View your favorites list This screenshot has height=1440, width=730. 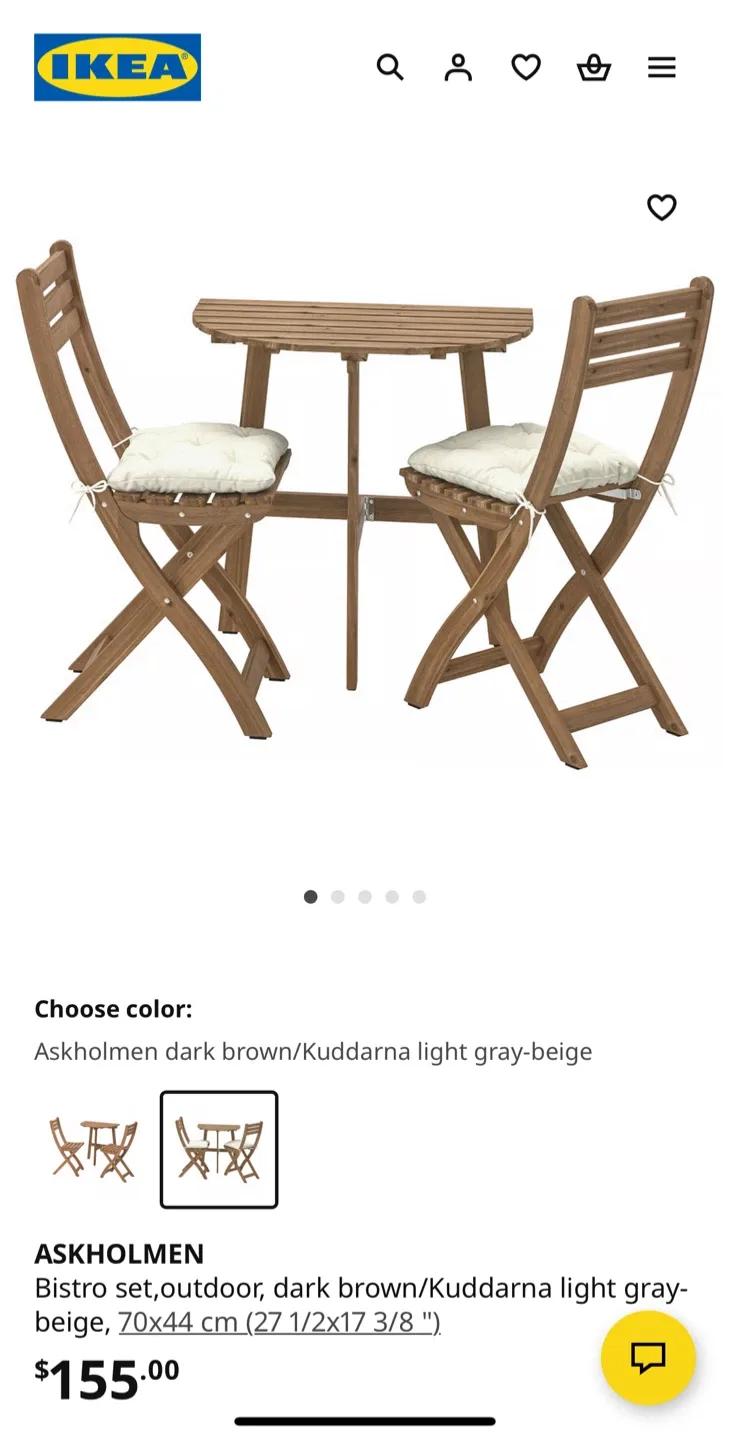tap(525, 67)
